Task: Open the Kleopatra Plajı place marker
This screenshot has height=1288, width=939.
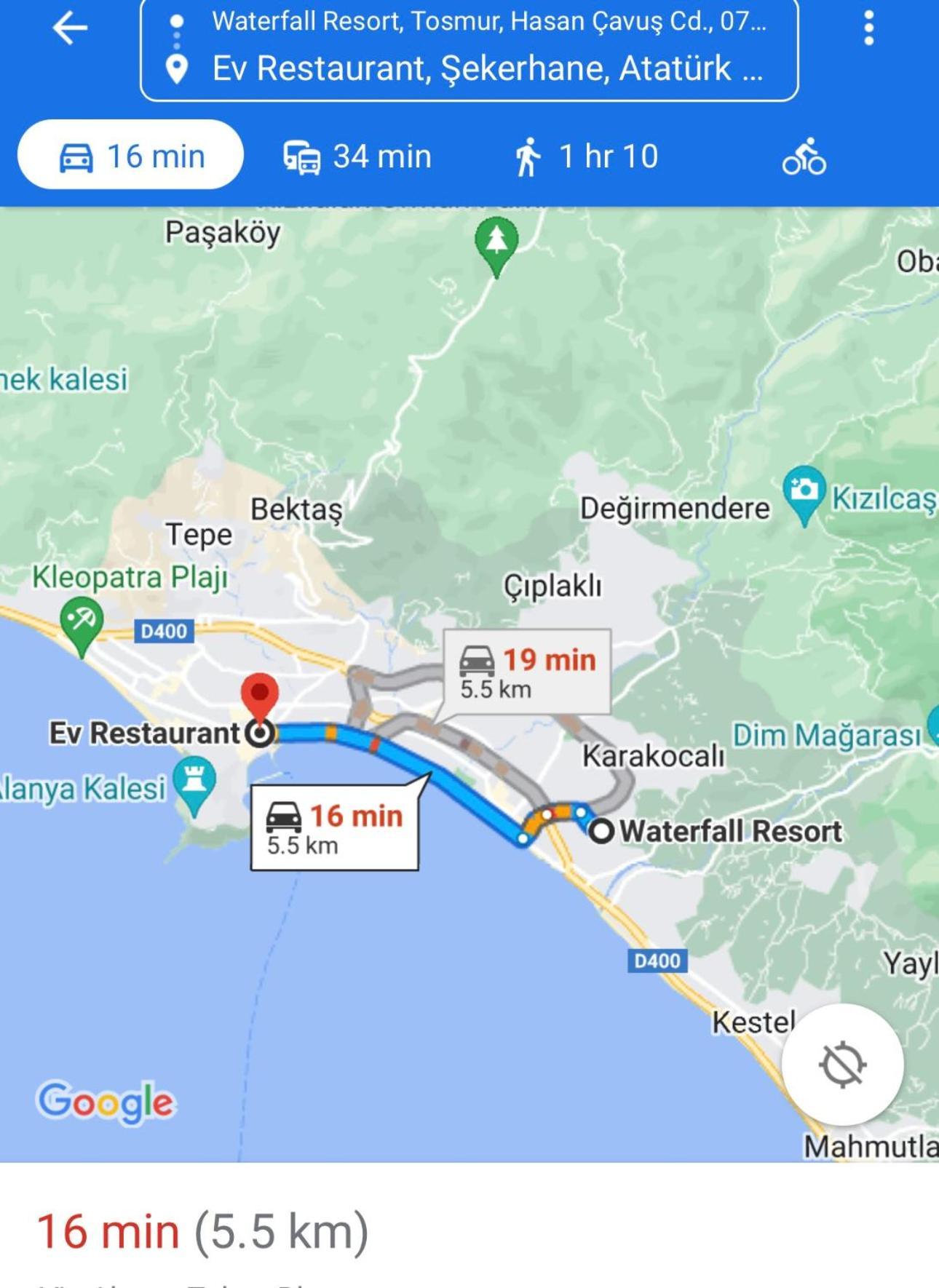Action: pyautogui.click(x=82, y=621)
